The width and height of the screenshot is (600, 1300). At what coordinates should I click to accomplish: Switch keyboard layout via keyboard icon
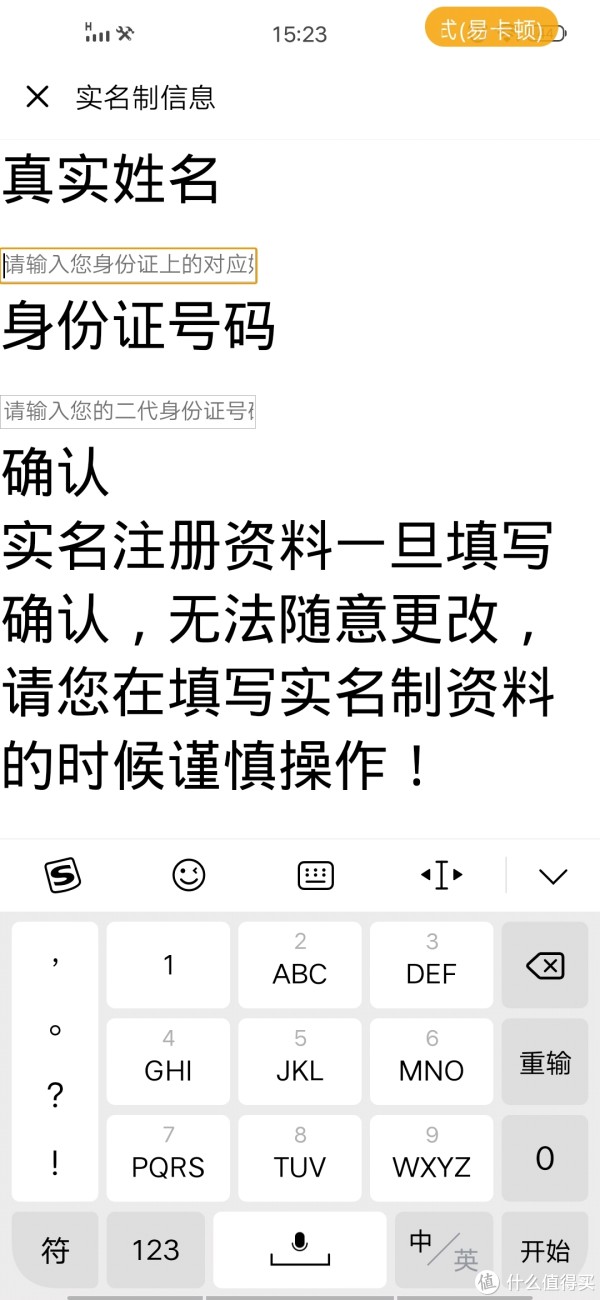click(x=316, y=875)
